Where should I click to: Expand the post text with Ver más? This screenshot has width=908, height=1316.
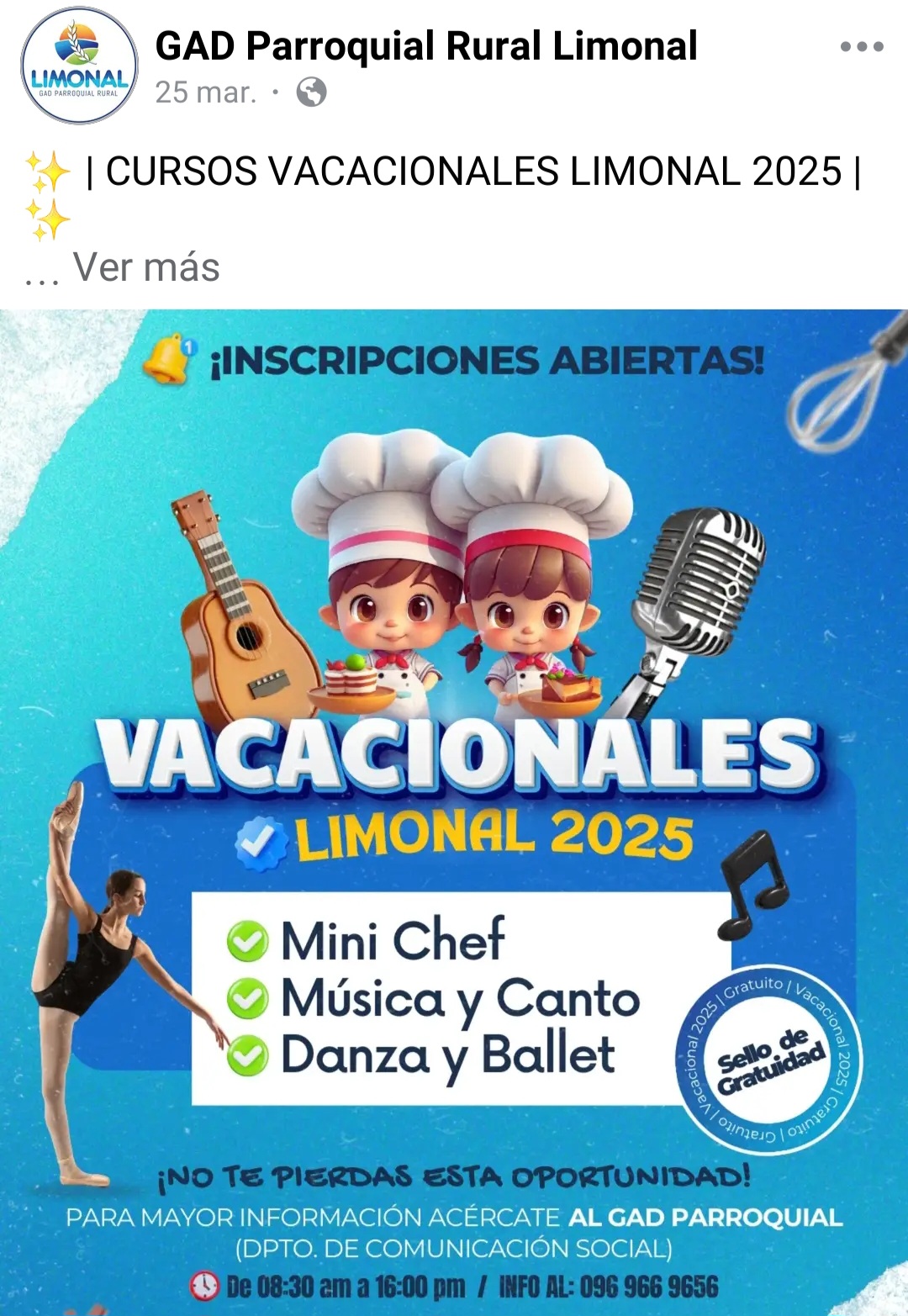pos(146,267)
